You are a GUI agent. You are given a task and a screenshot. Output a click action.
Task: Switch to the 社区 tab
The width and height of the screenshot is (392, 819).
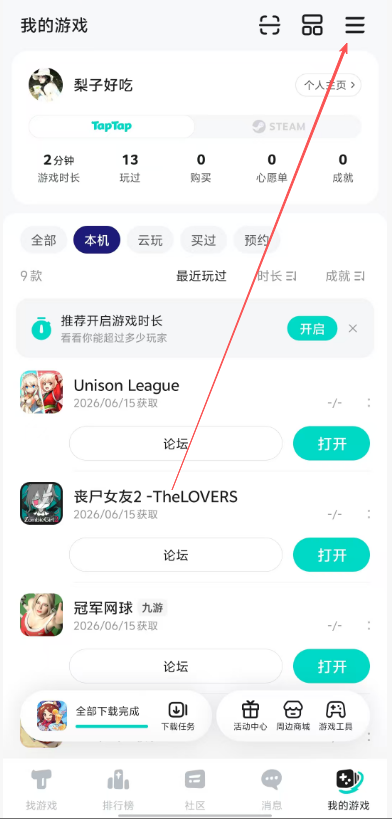(x=194, y=789)
